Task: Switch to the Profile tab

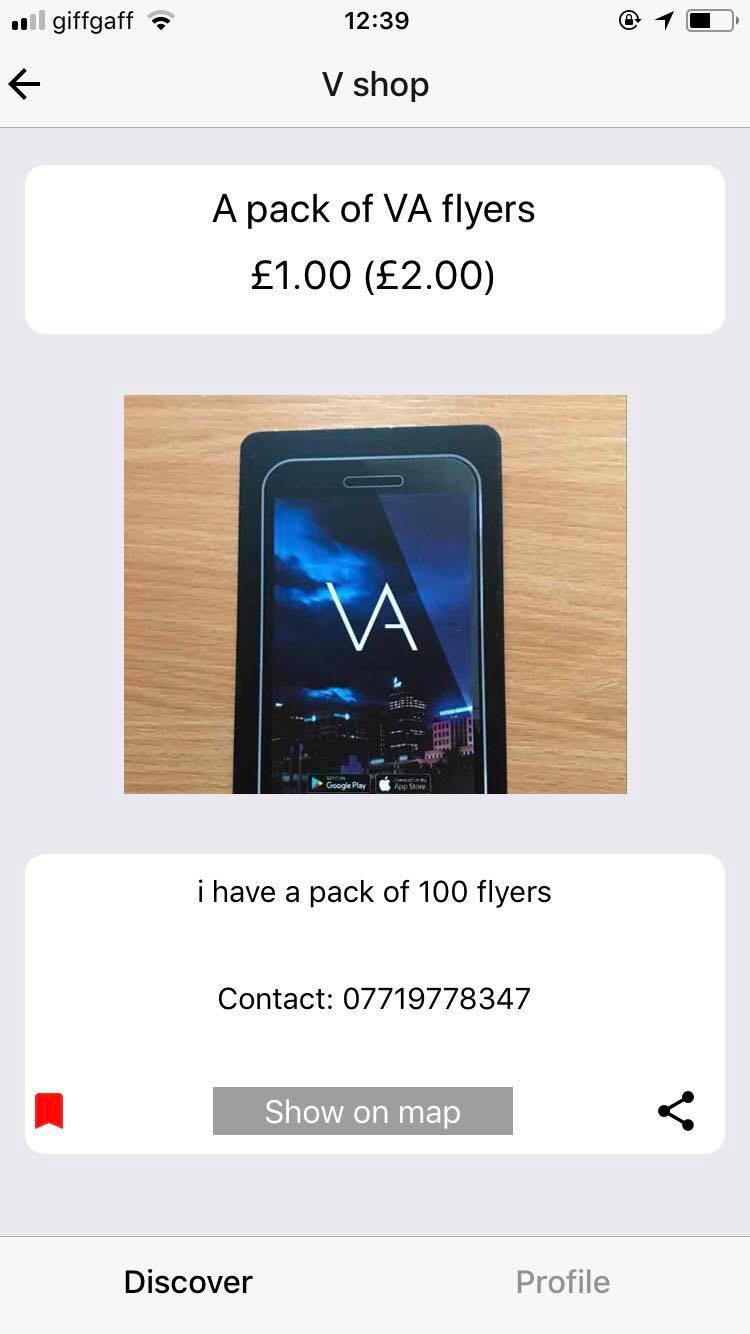Action: click(x=562, y=1281)
